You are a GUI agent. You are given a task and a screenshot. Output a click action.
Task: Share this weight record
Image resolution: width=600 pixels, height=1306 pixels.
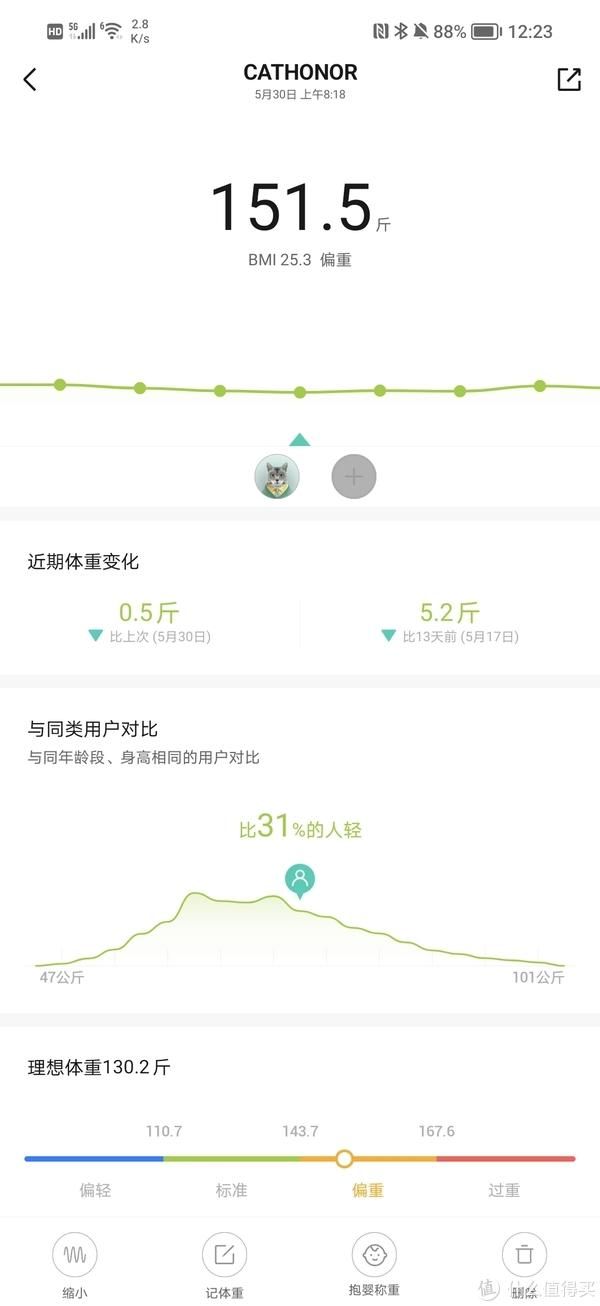tap(569, 80)
